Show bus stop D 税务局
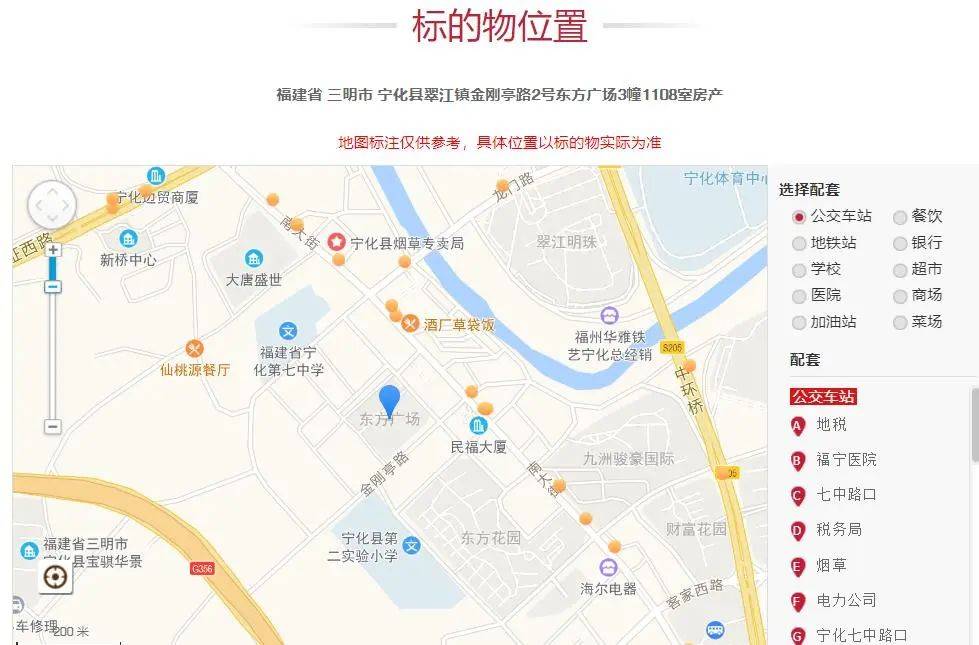This screenshot has width=979, height=645. (x=838, y=530)
